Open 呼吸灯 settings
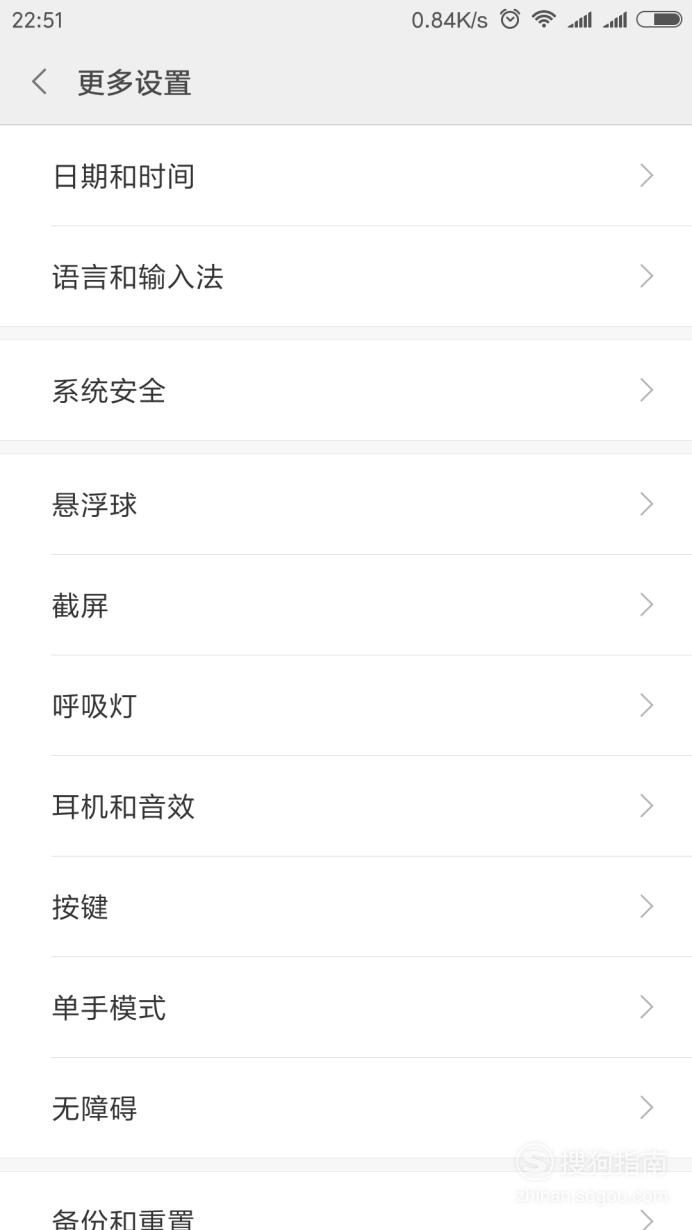692x1230 pixels. click(x=346, y=706)
